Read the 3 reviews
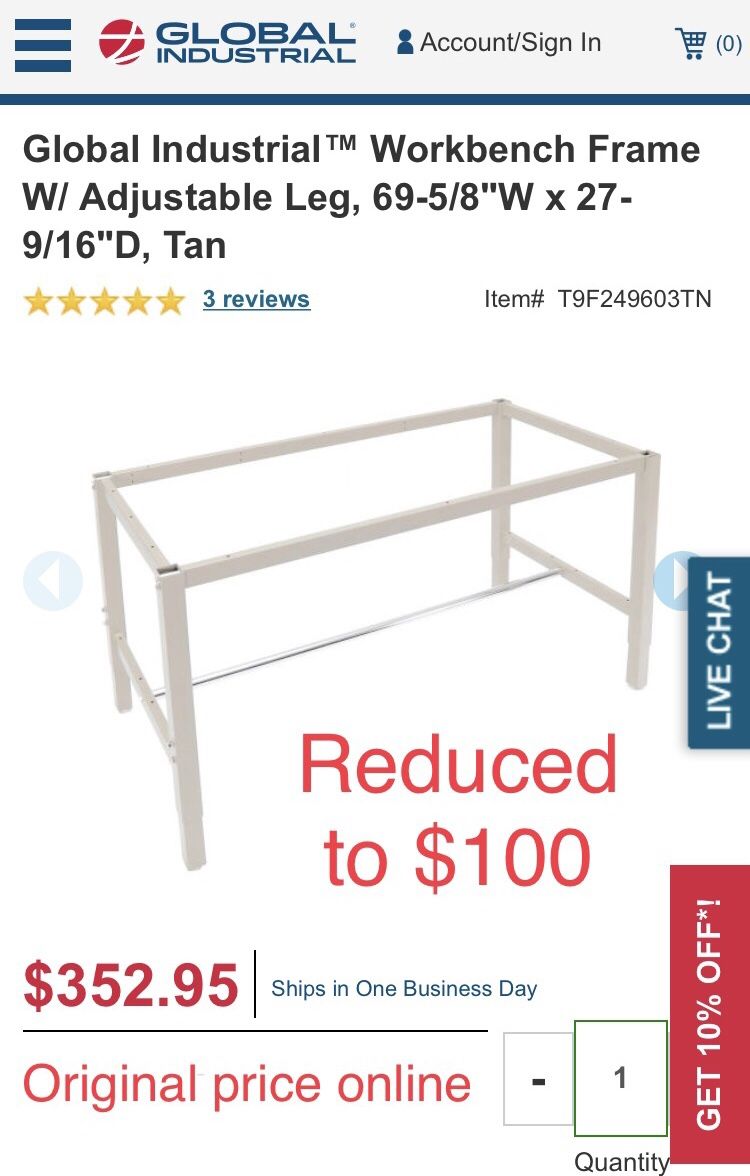The image size is (750, 1176). tap(256, 299)
